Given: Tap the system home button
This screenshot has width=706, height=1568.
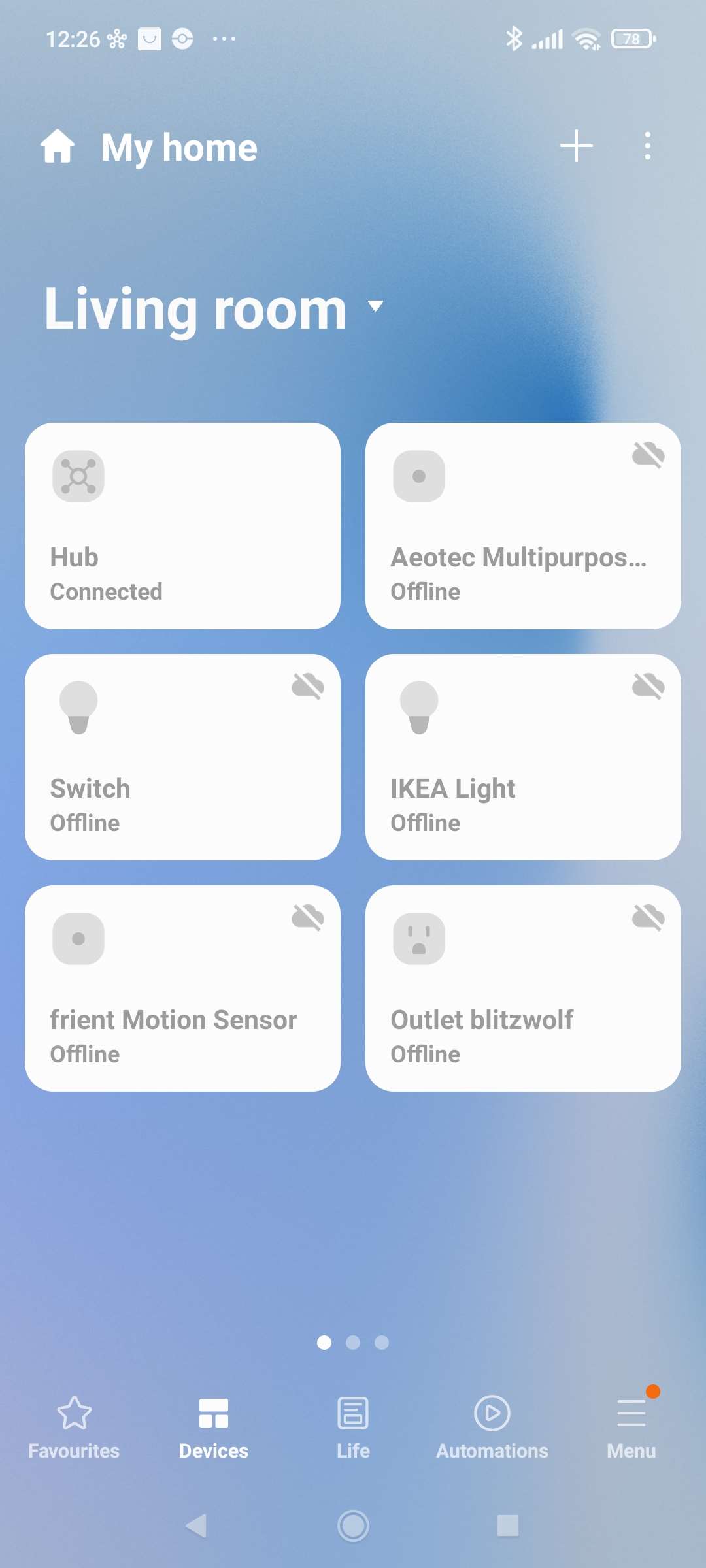Looking at the screenshot, I should (353, 1526).
